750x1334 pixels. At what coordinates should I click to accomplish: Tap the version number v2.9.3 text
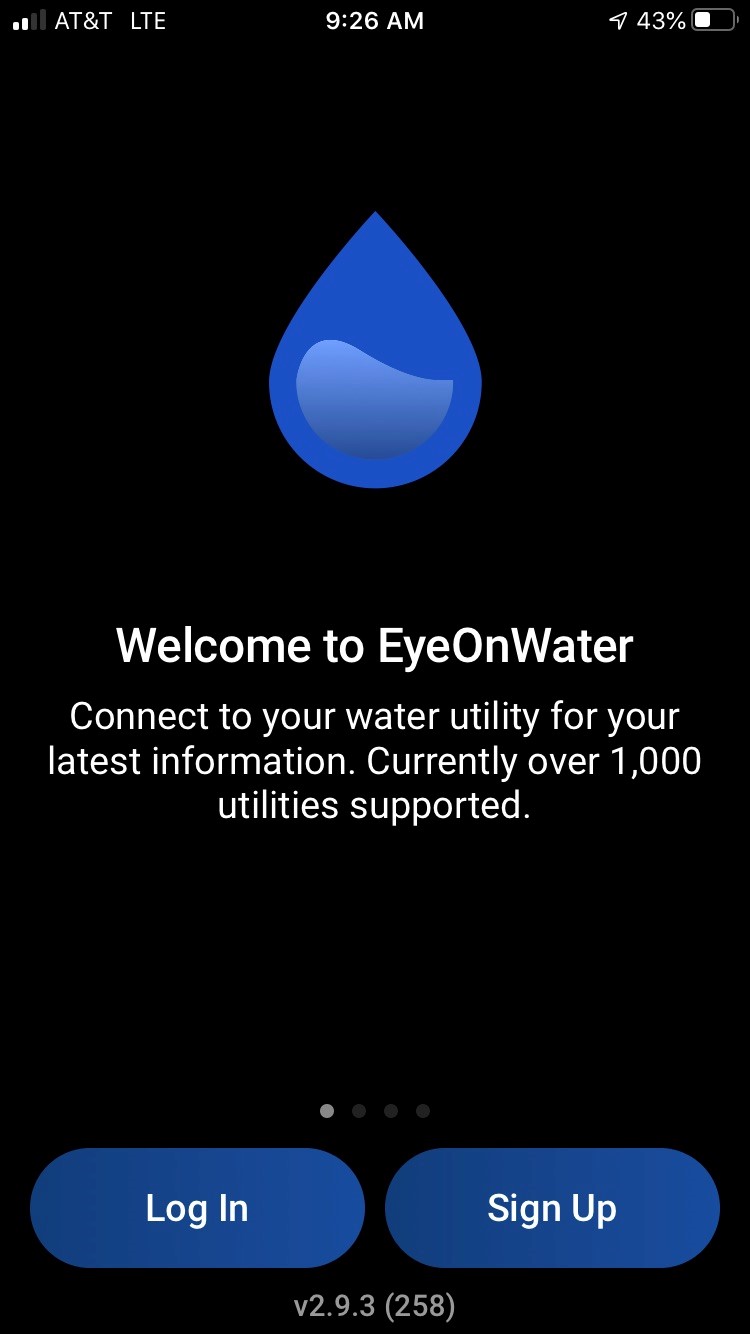(374, 1305)
